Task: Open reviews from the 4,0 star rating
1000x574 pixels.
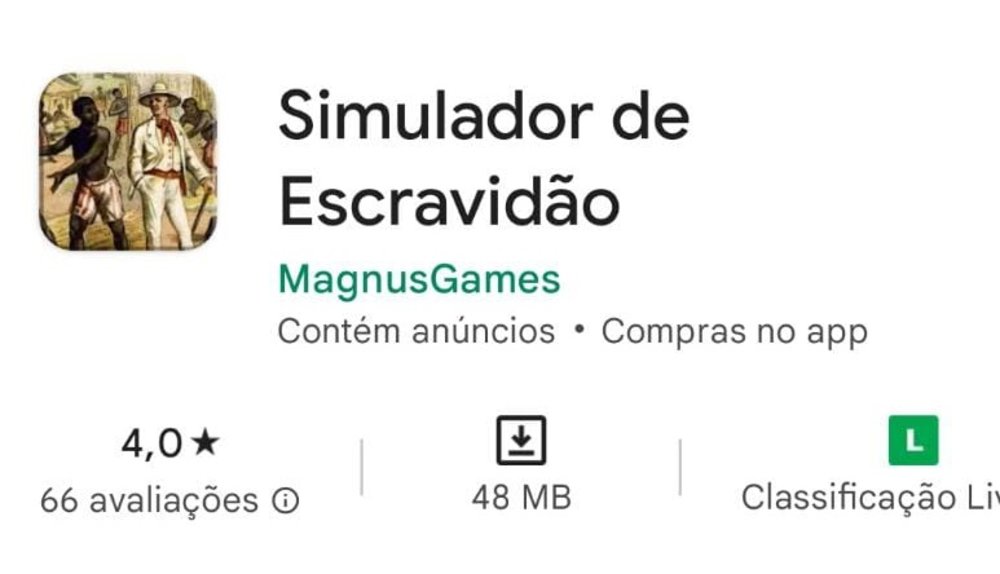Action: (x=168, y=443)
